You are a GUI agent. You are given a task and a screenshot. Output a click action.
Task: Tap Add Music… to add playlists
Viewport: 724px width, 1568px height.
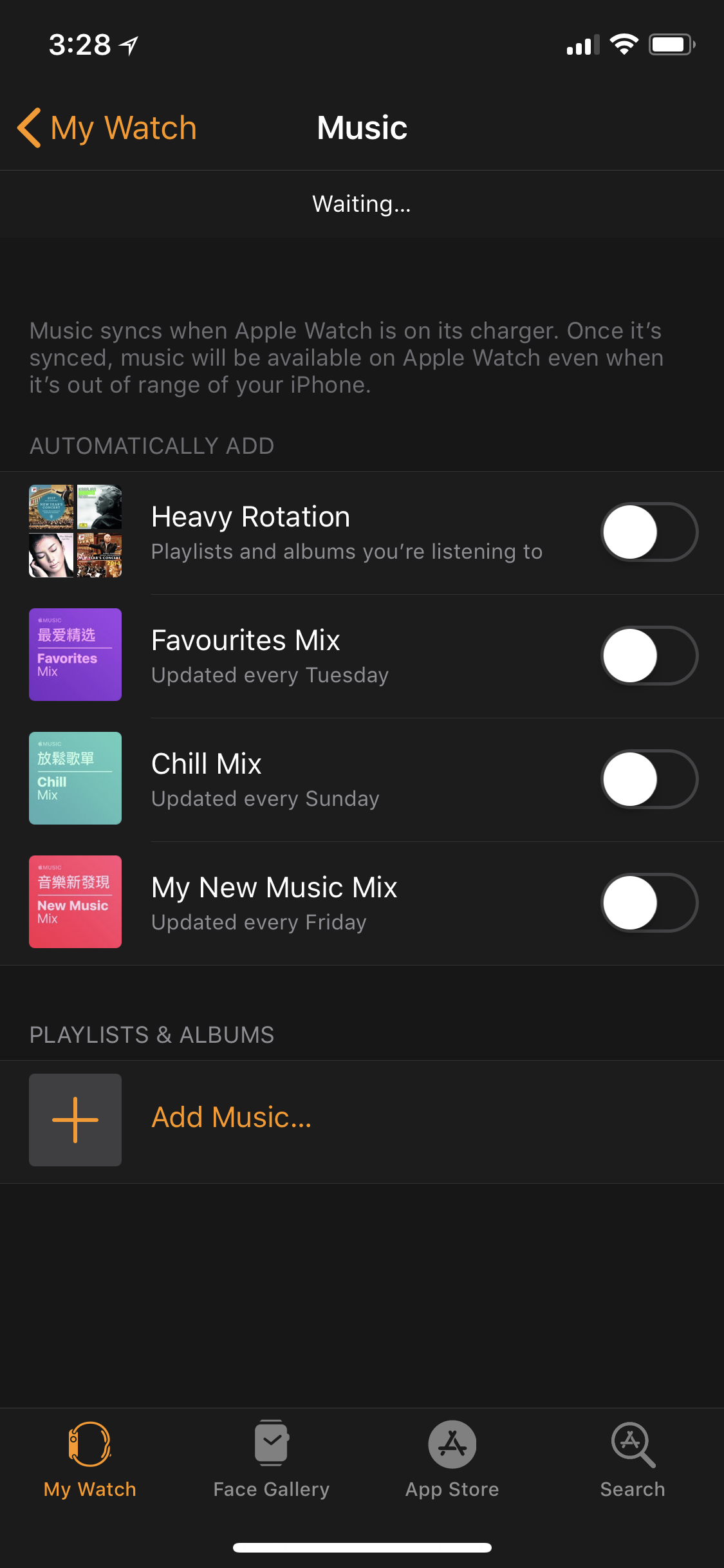click(x=231, y=1118)
